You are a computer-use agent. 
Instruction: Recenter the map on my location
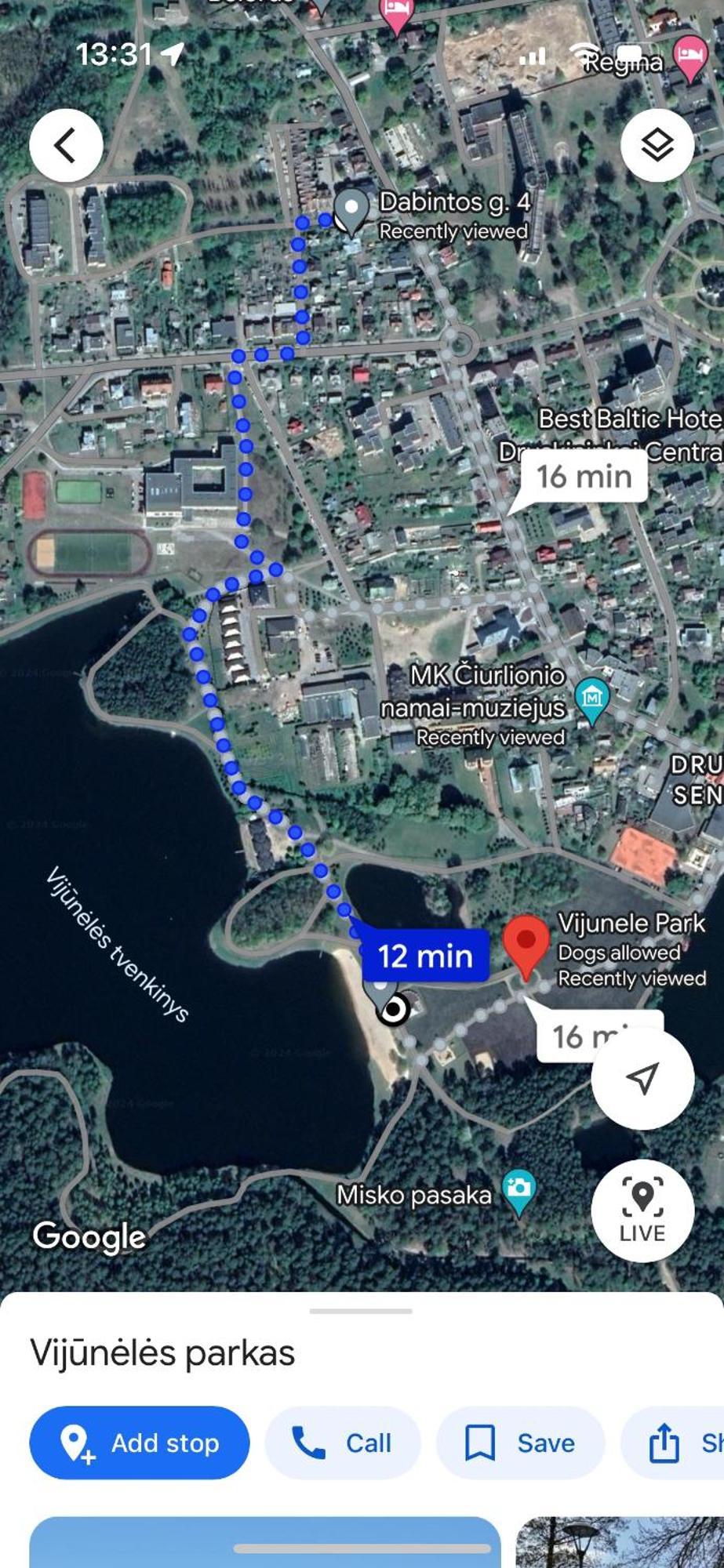pyautogui.click(x=642, y=1079)
